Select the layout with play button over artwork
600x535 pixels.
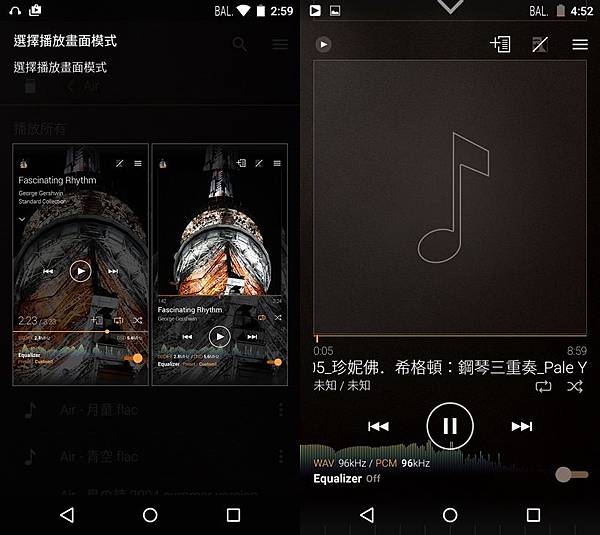80,265
